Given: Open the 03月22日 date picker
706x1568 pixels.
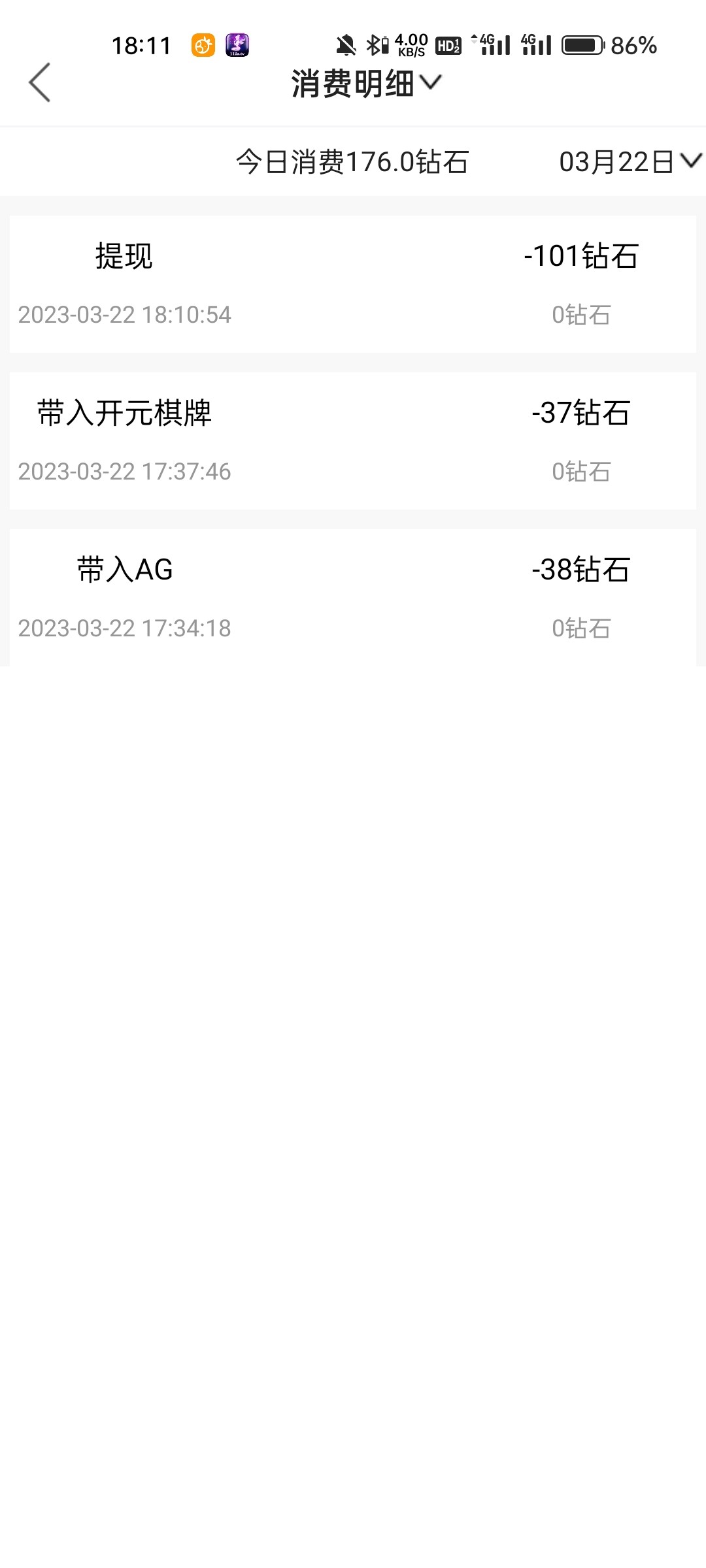Looking at the screenshot, I should [630, 161].
